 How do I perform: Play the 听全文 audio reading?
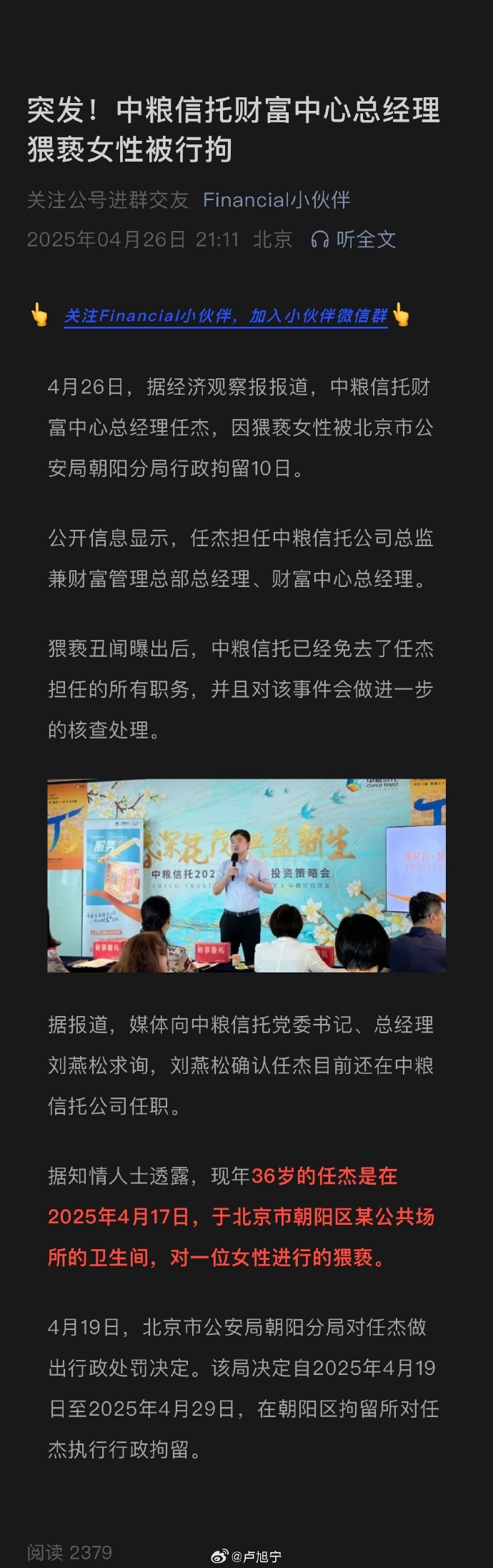coord(354,240)
